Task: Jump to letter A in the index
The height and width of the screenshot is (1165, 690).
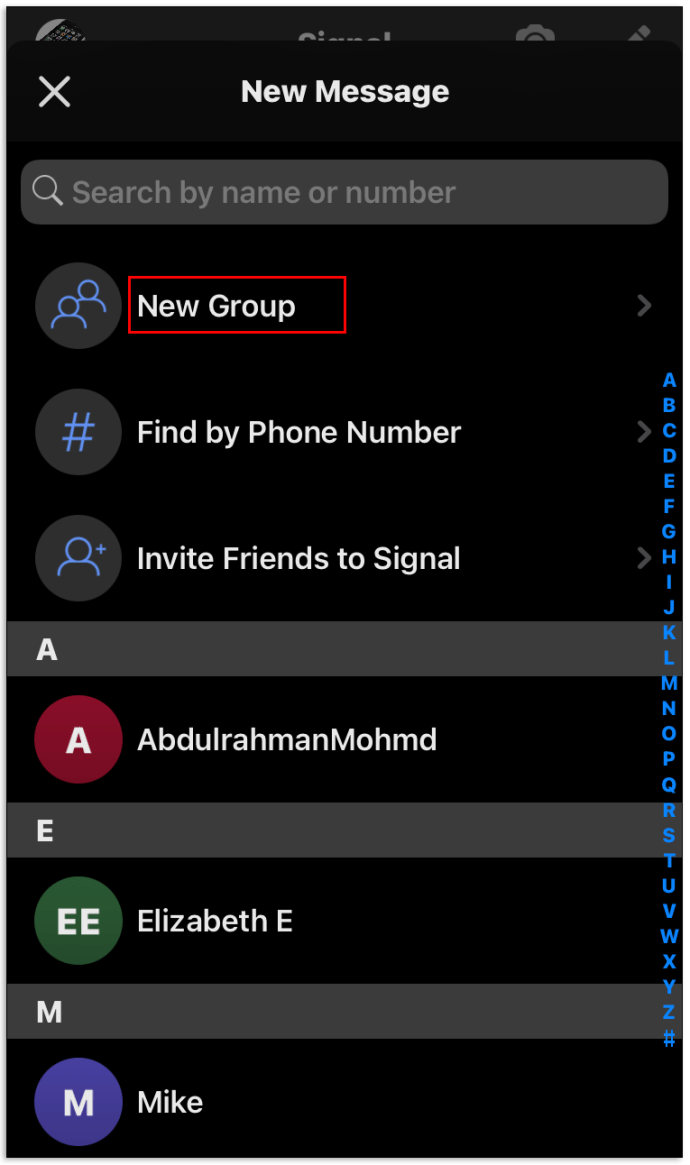Action: (x=669, y=380)
